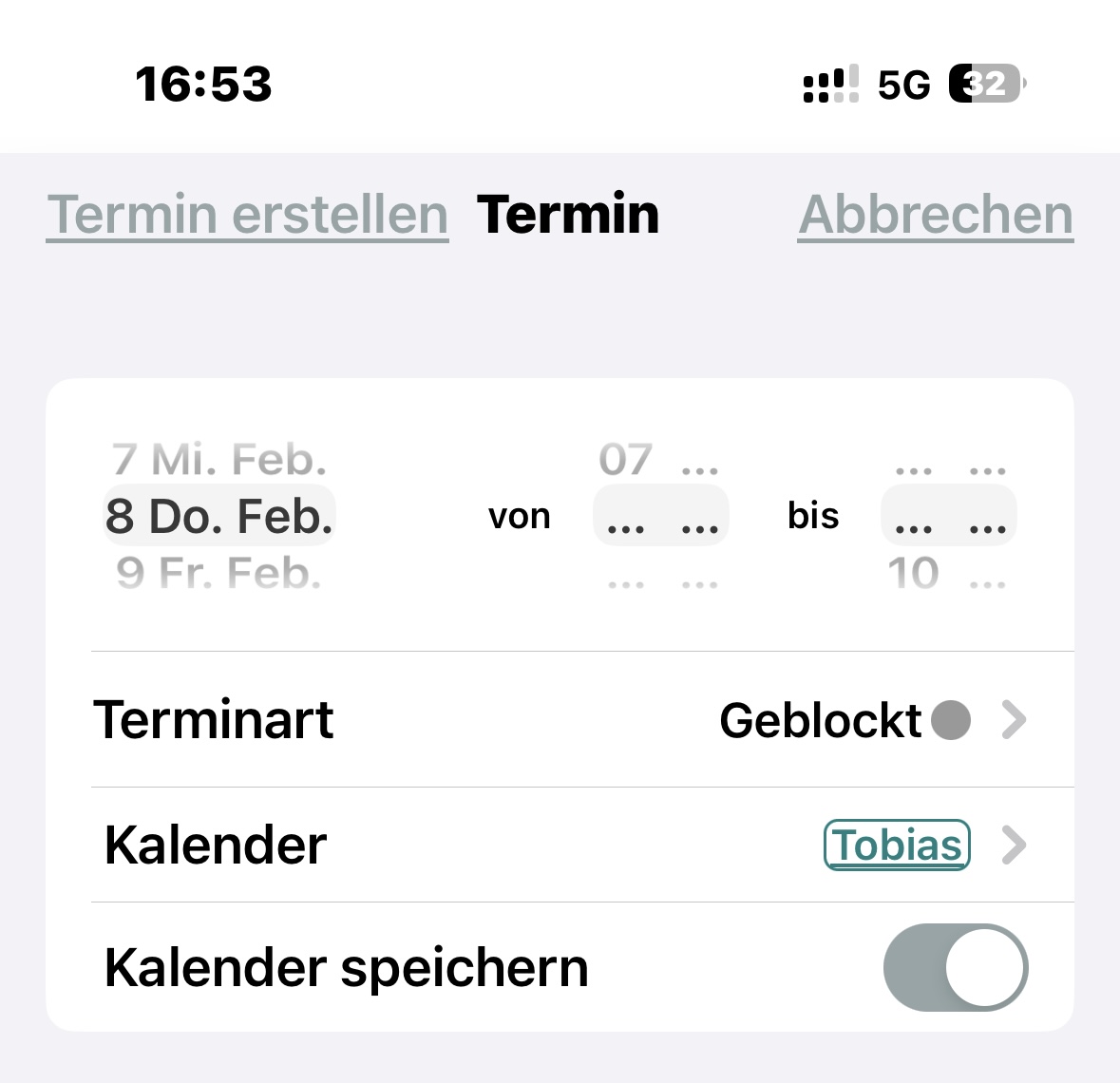
Task: Cancel with the Abbrechen button
Action: pyautogui.click(x=936, y=215)
